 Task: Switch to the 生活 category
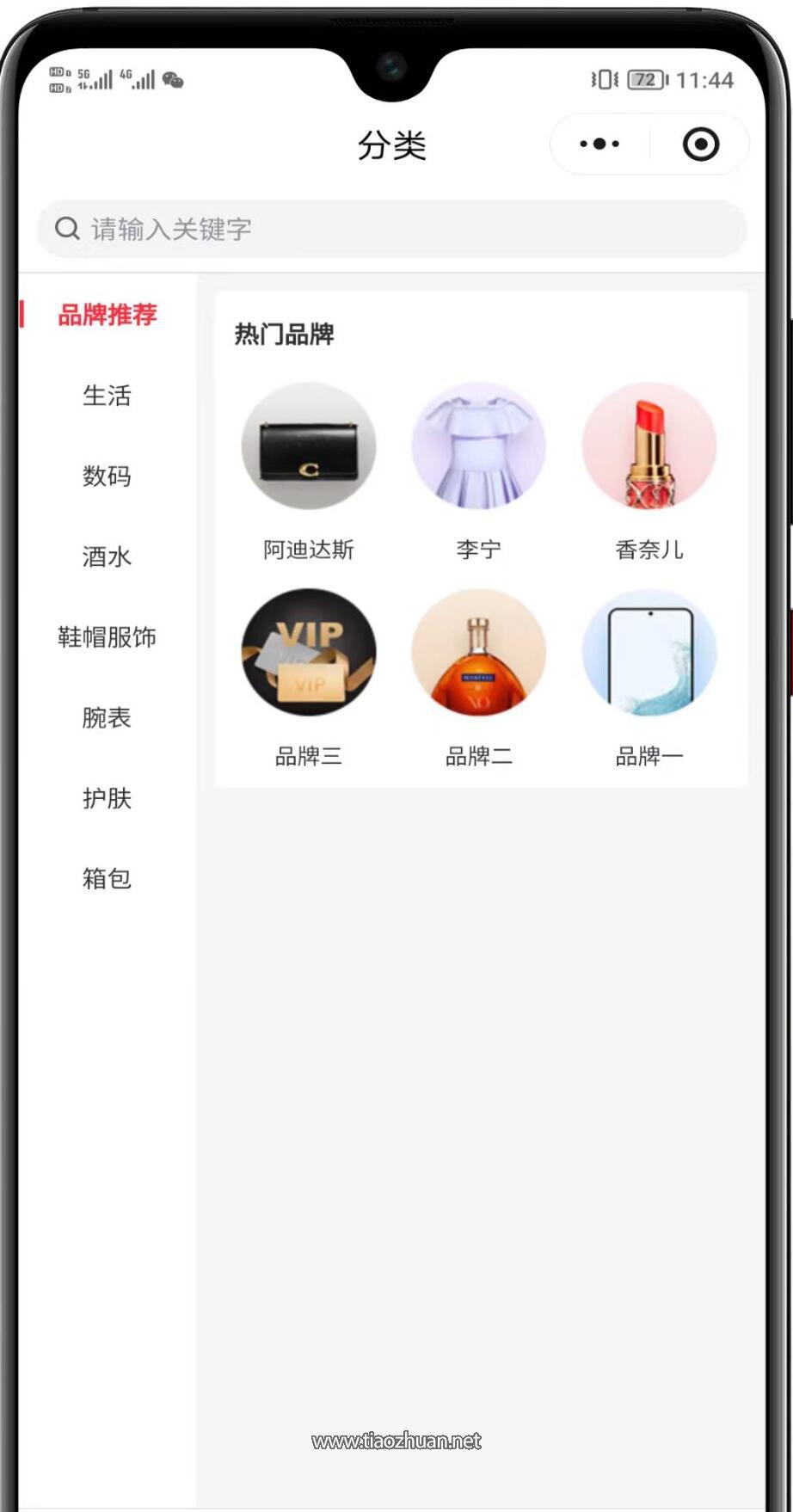click(x=107, y=396)
